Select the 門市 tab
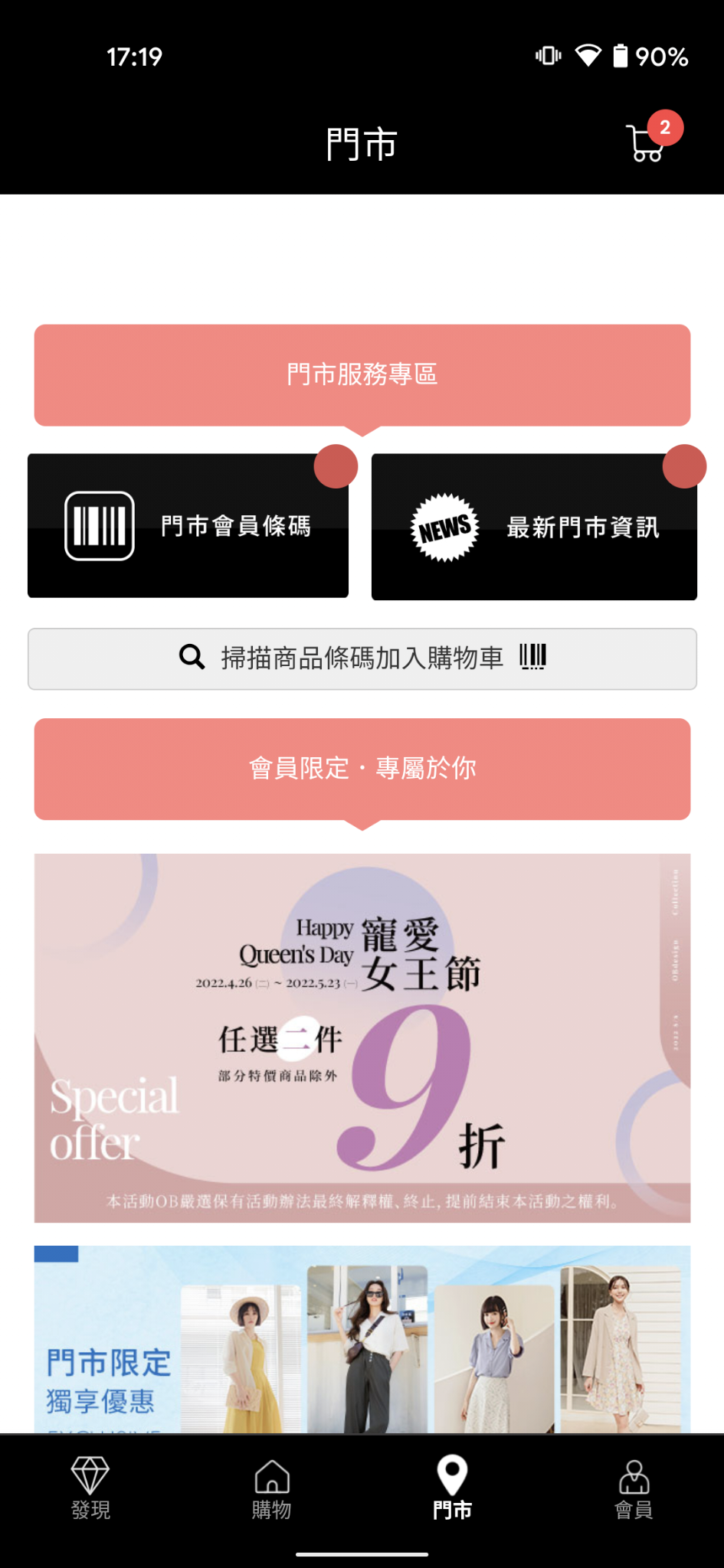Viewport: 724px width, 1568px height. tap(452, 1488)
